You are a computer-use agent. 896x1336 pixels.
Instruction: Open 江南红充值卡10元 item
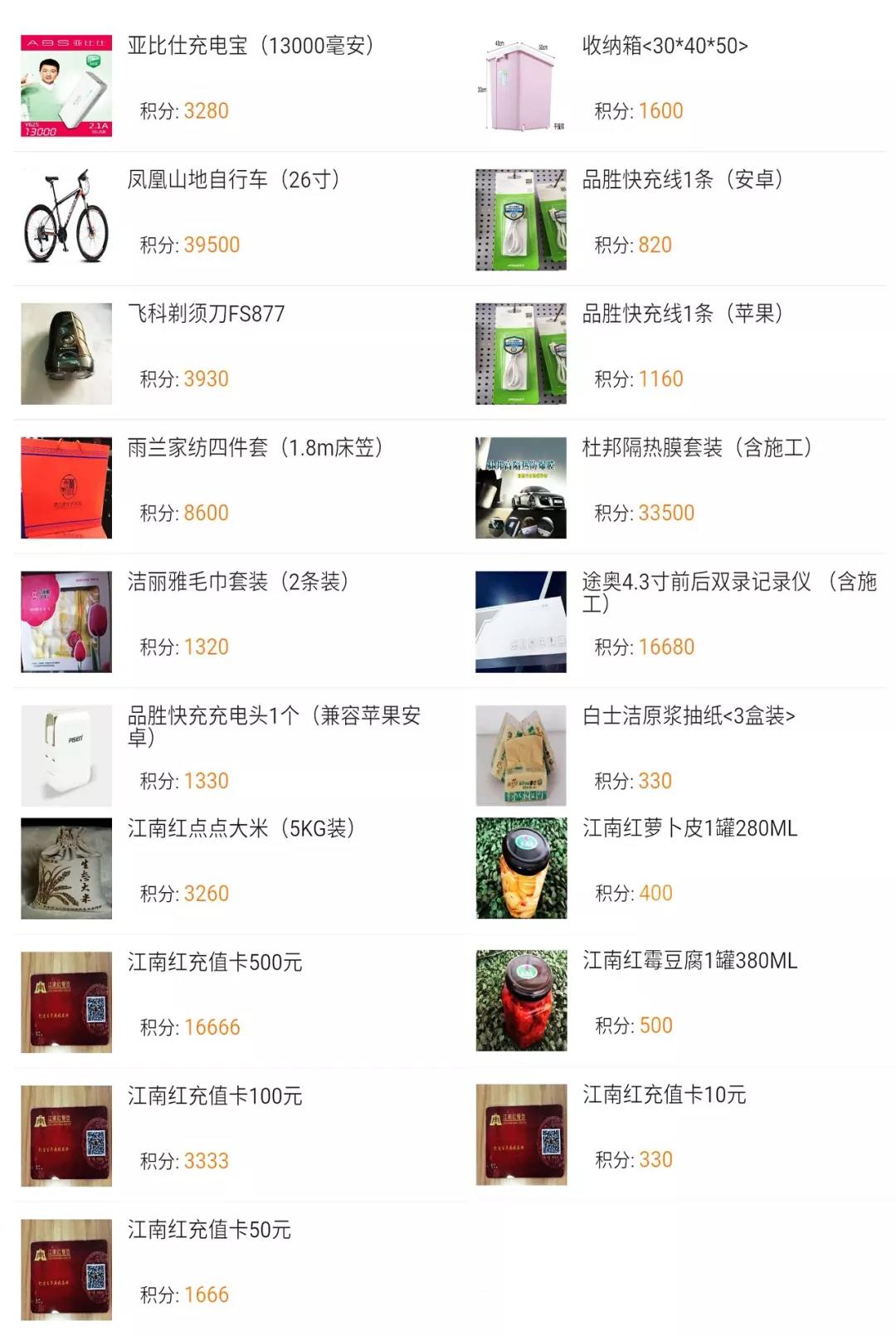coord(664,1095)
